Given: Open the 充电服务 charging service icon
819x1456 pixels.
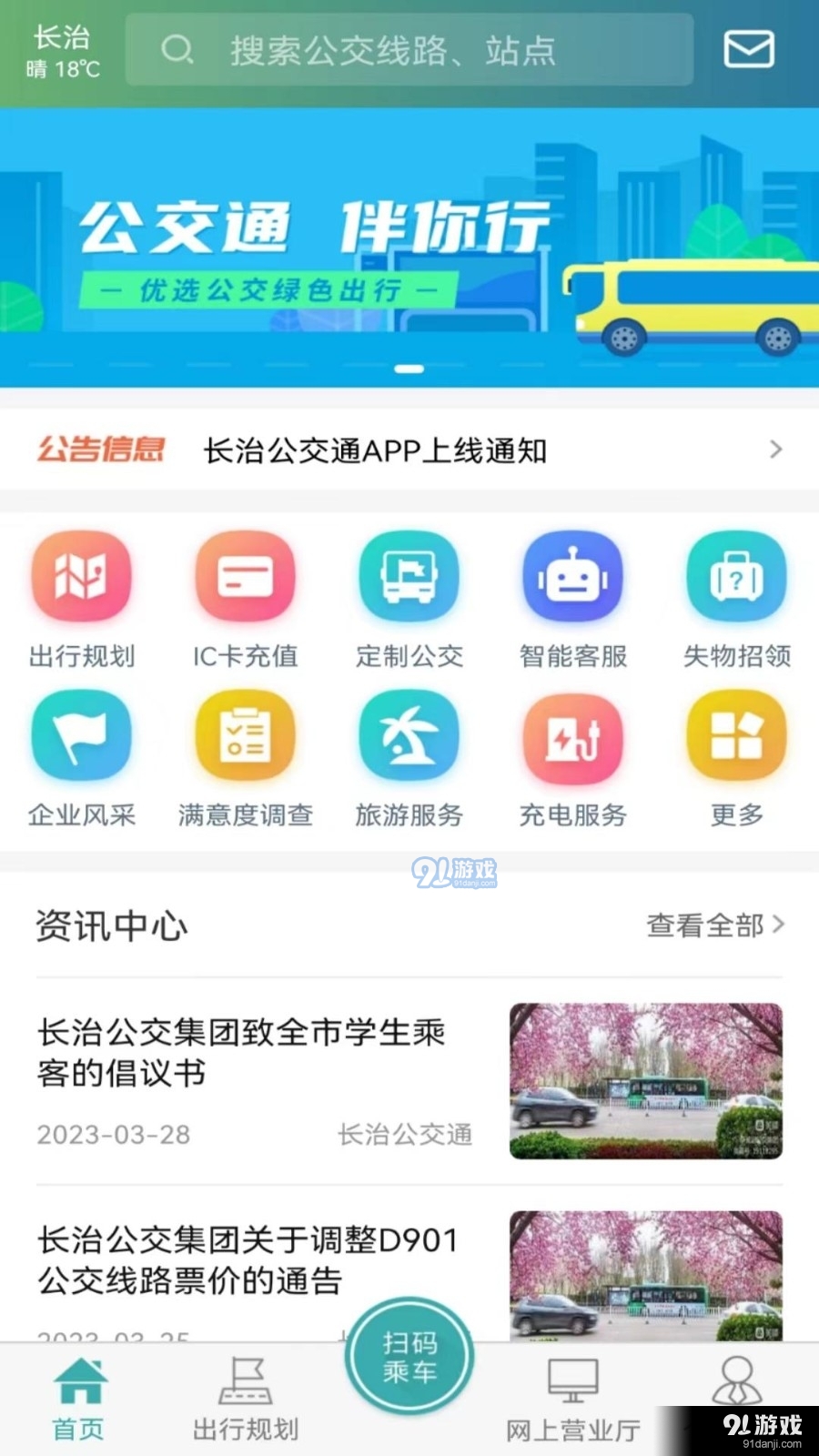Looking at the screenshot, I should pyautogui.click(x=573, y=735).
